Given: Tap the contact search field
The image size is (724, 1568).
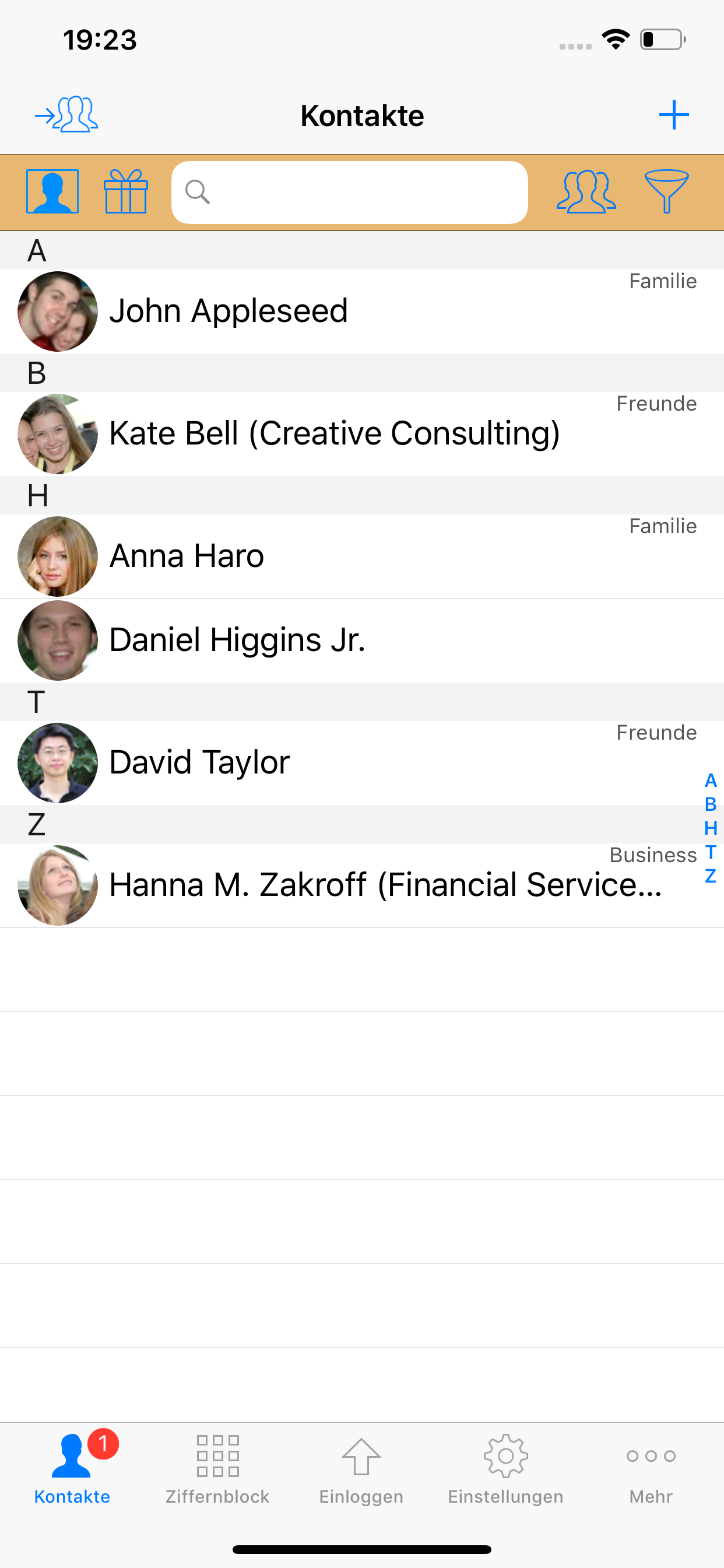Looking at the screenshot, I should [x=349, y=192].
